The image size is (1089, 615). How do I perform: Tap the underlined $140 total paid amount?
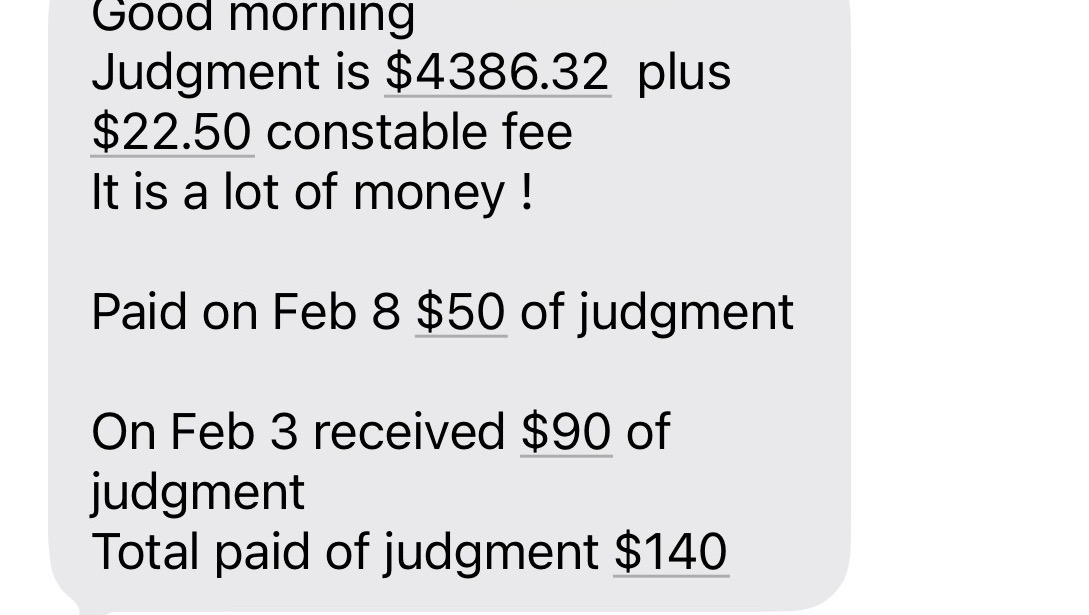[x=670, y=552]
